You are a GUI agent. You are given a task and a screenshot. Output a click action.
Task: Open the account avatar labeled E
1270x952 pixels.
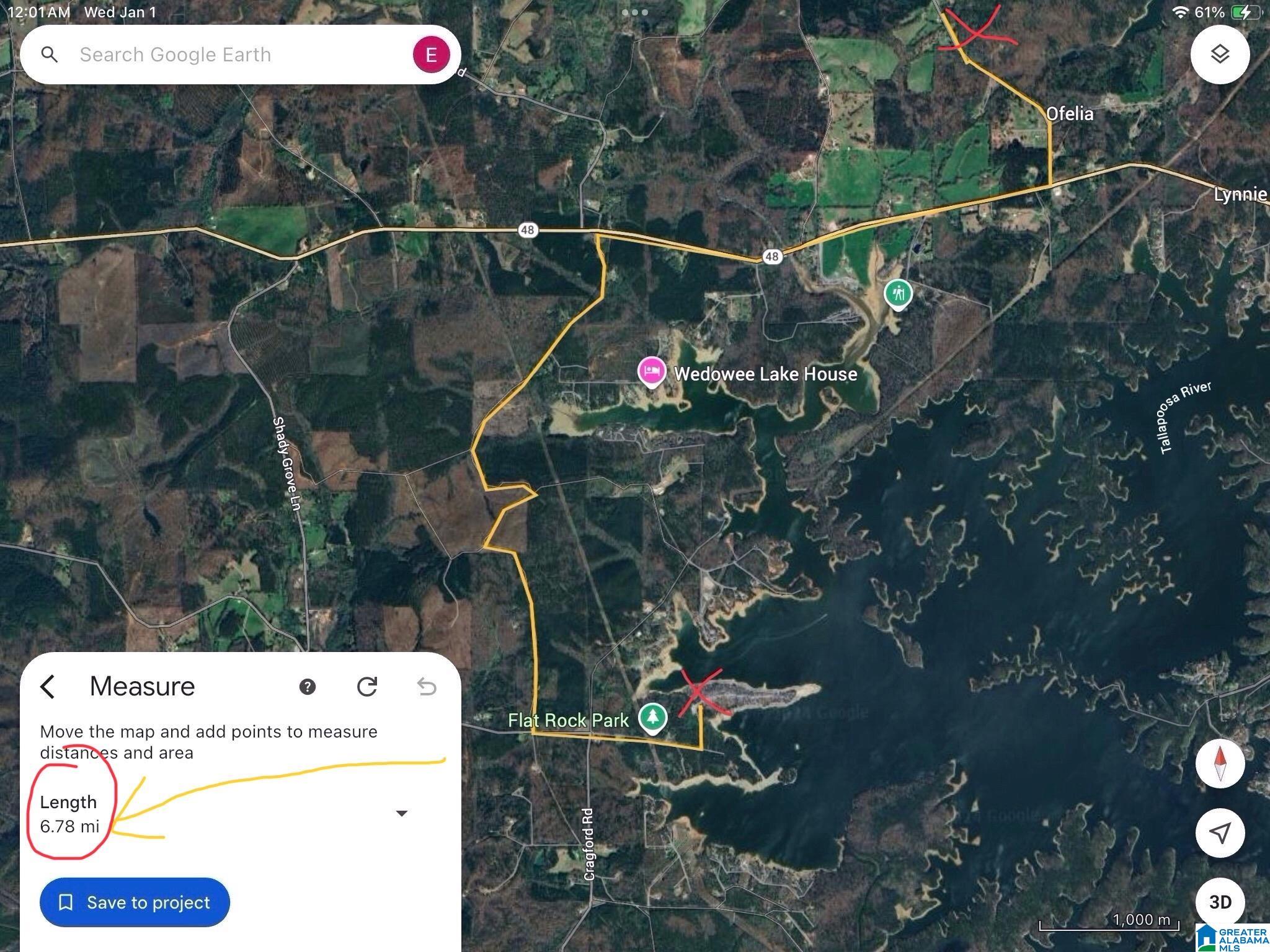431,55
